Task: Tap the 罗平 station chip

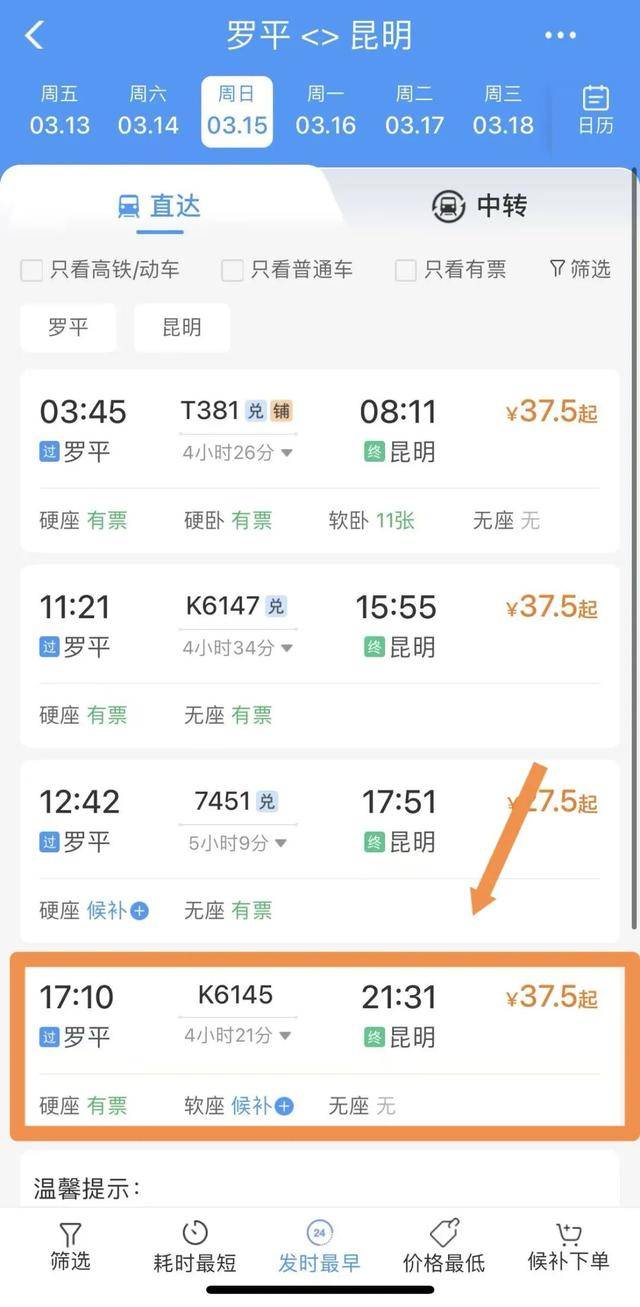Action: click(68, 328)
